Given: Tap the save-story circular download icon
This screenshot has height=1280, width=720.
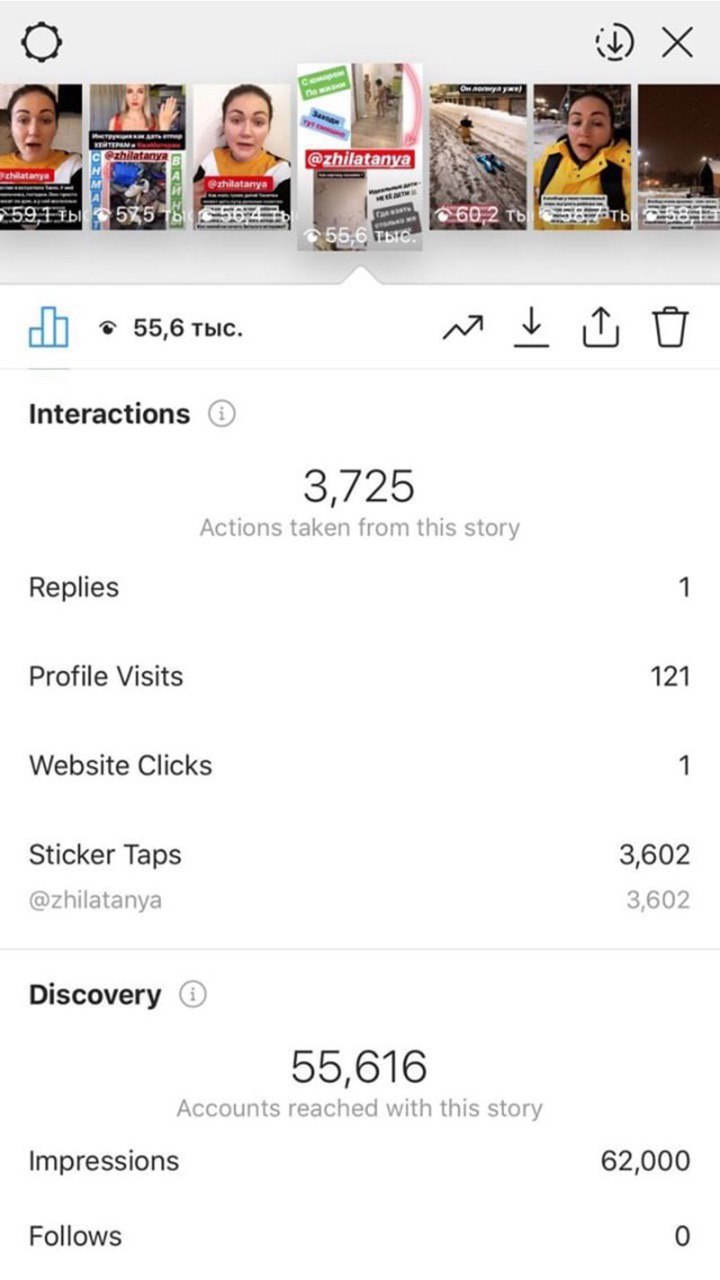Looking at the screenshot, I should point(615,42).
